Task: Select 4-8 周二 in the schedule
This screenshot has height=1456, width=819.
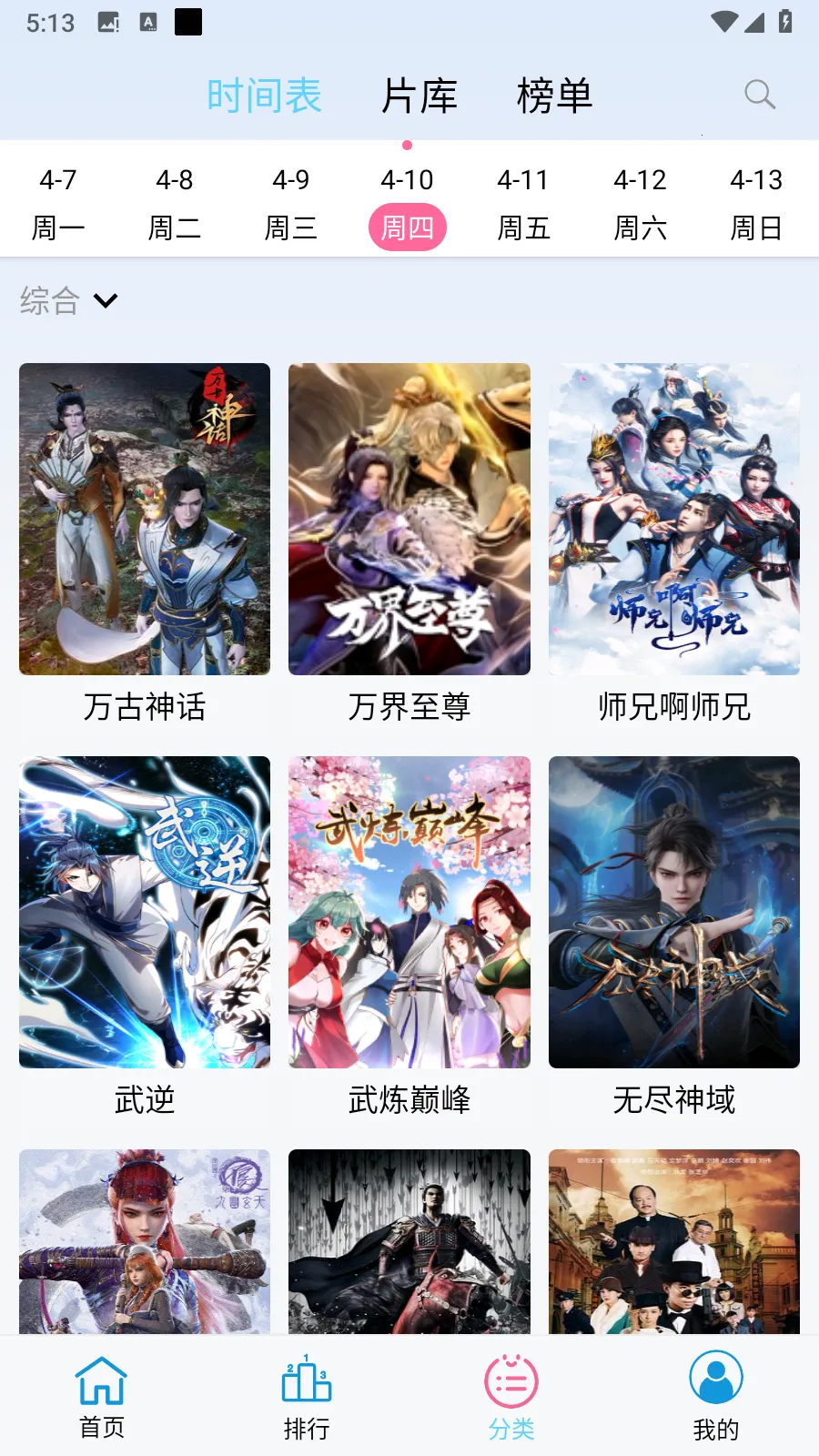Action: point(175,204)
